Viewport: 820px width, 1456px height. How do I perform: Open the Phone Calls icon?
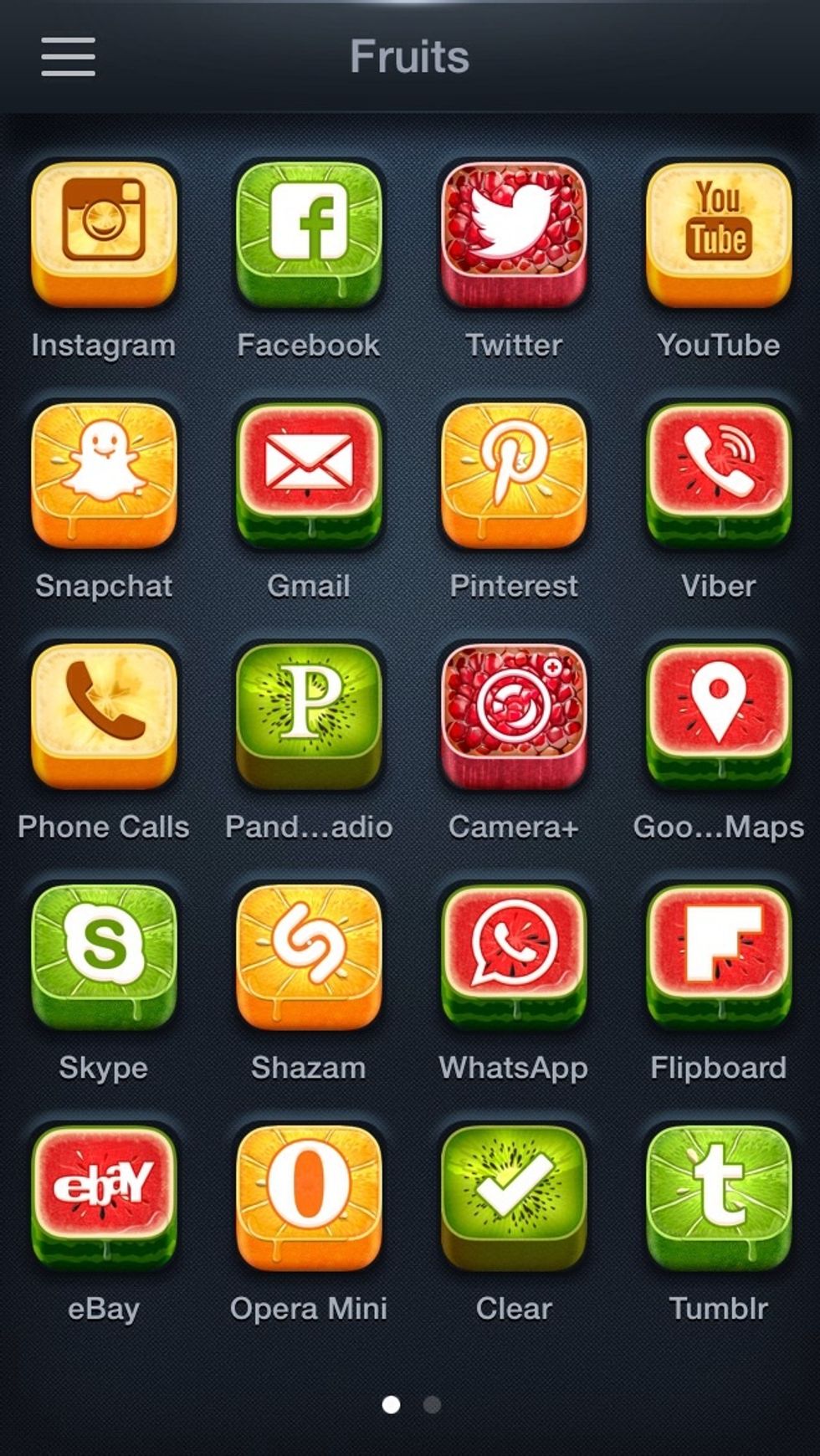[104, 717]
